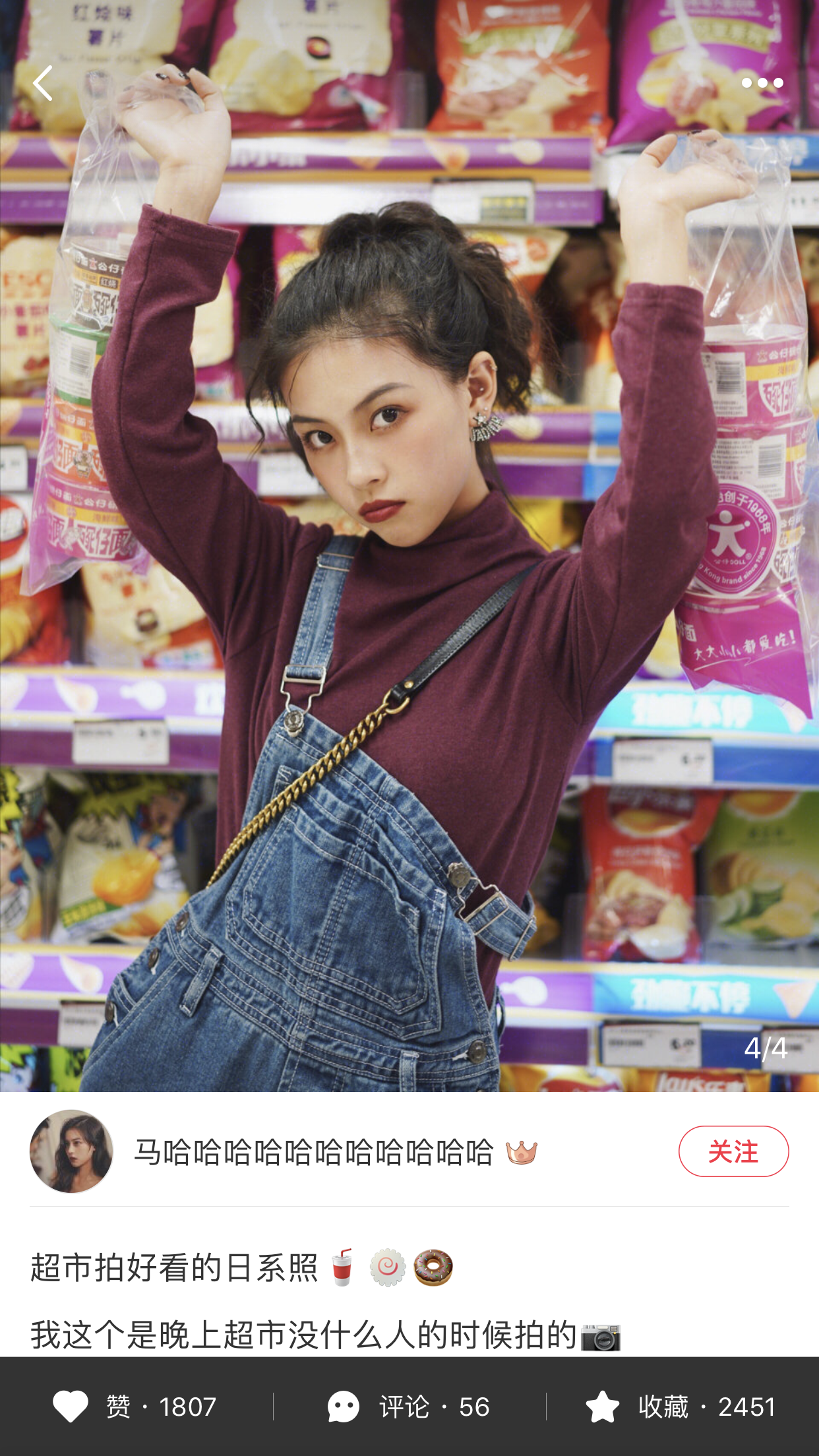Open the three-dot overflow menu
Image resolution: width=819 pixels, height=1456 pixels.
point(762,83)
